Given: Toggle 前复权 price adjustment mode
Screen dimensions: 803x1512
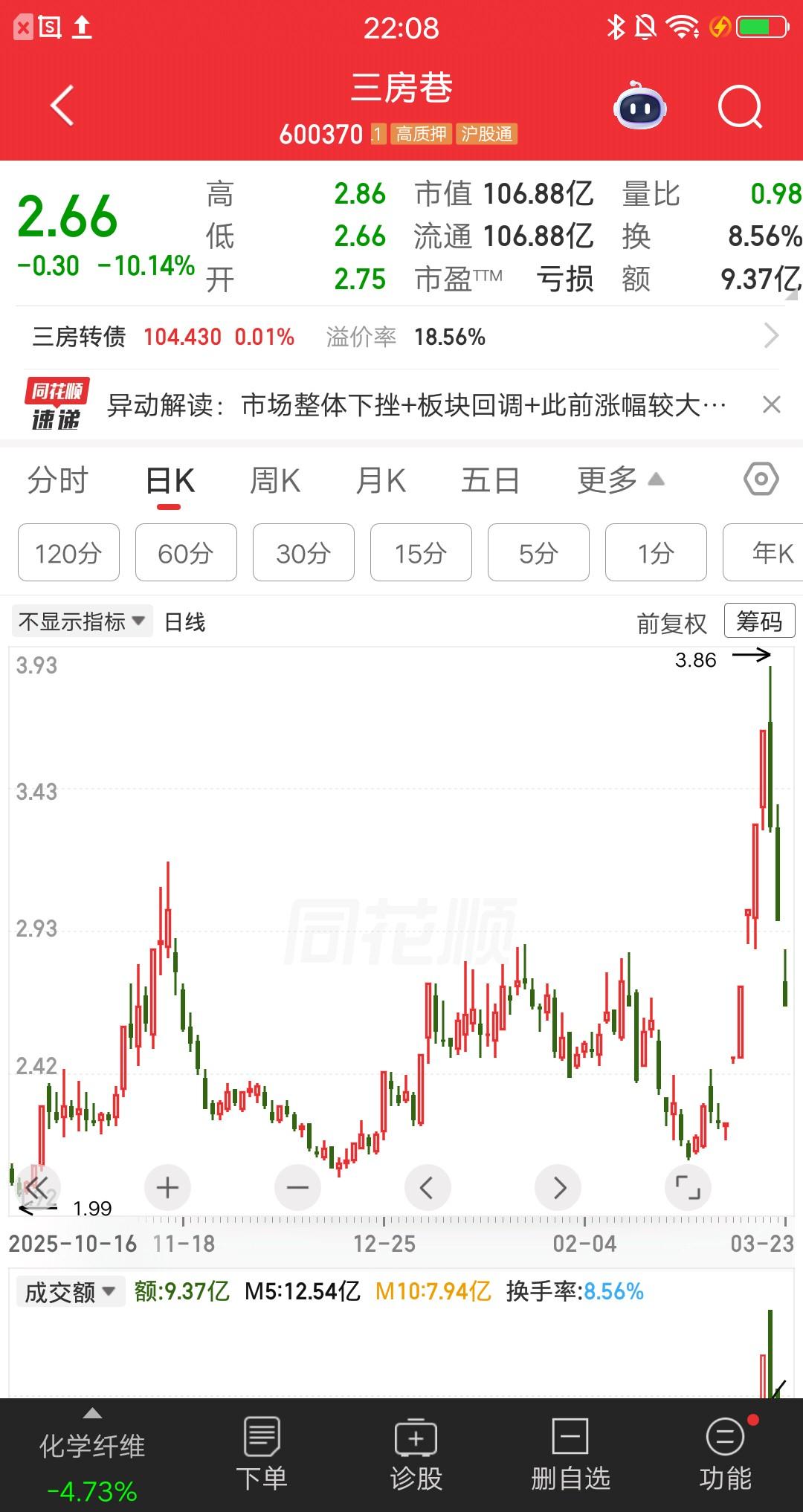Looking at the screenshot, I should click(x=671, y=624).
